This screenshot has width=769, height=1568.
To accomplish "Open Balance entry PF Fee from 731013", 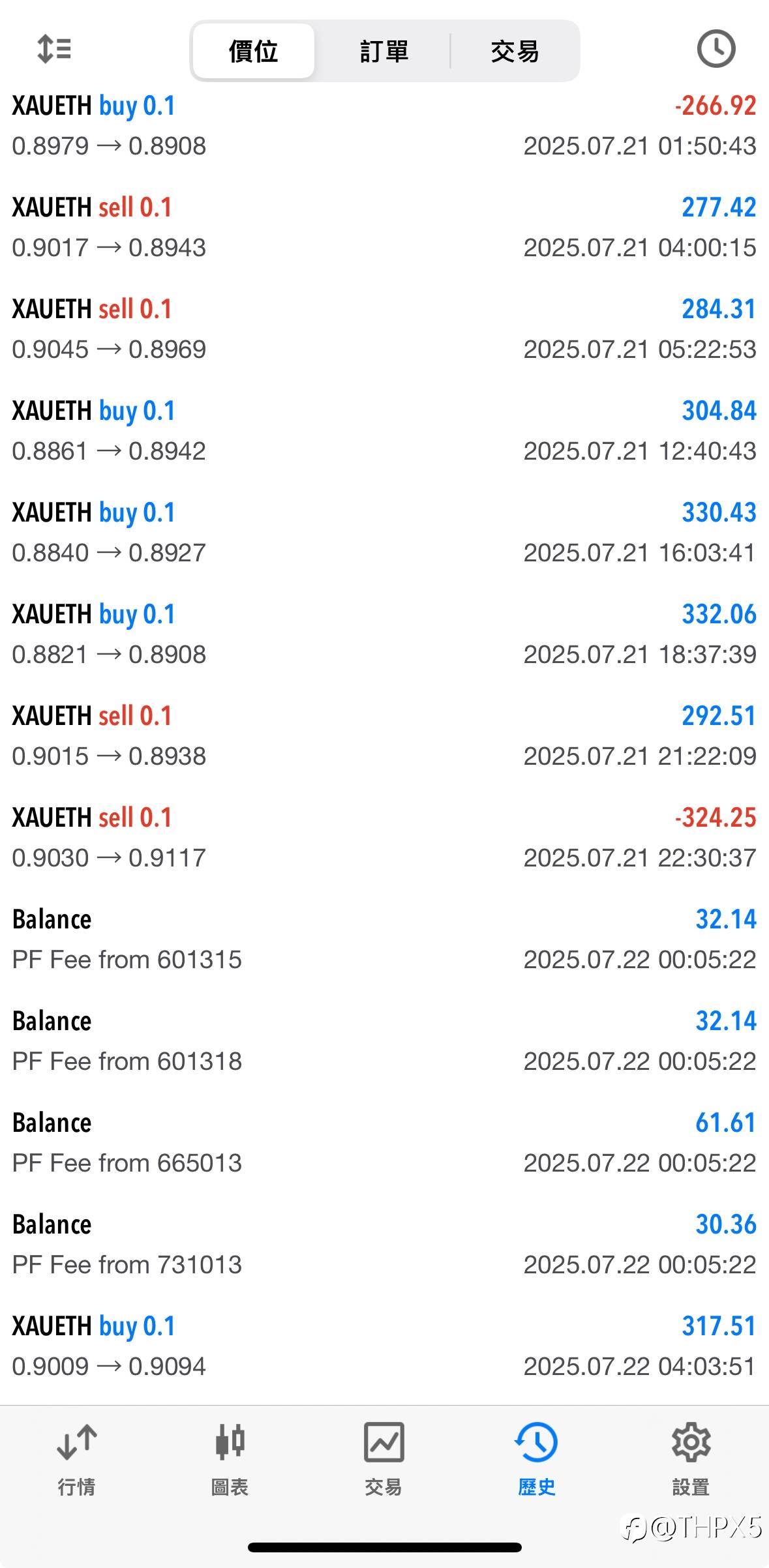I will point(384,1245).
